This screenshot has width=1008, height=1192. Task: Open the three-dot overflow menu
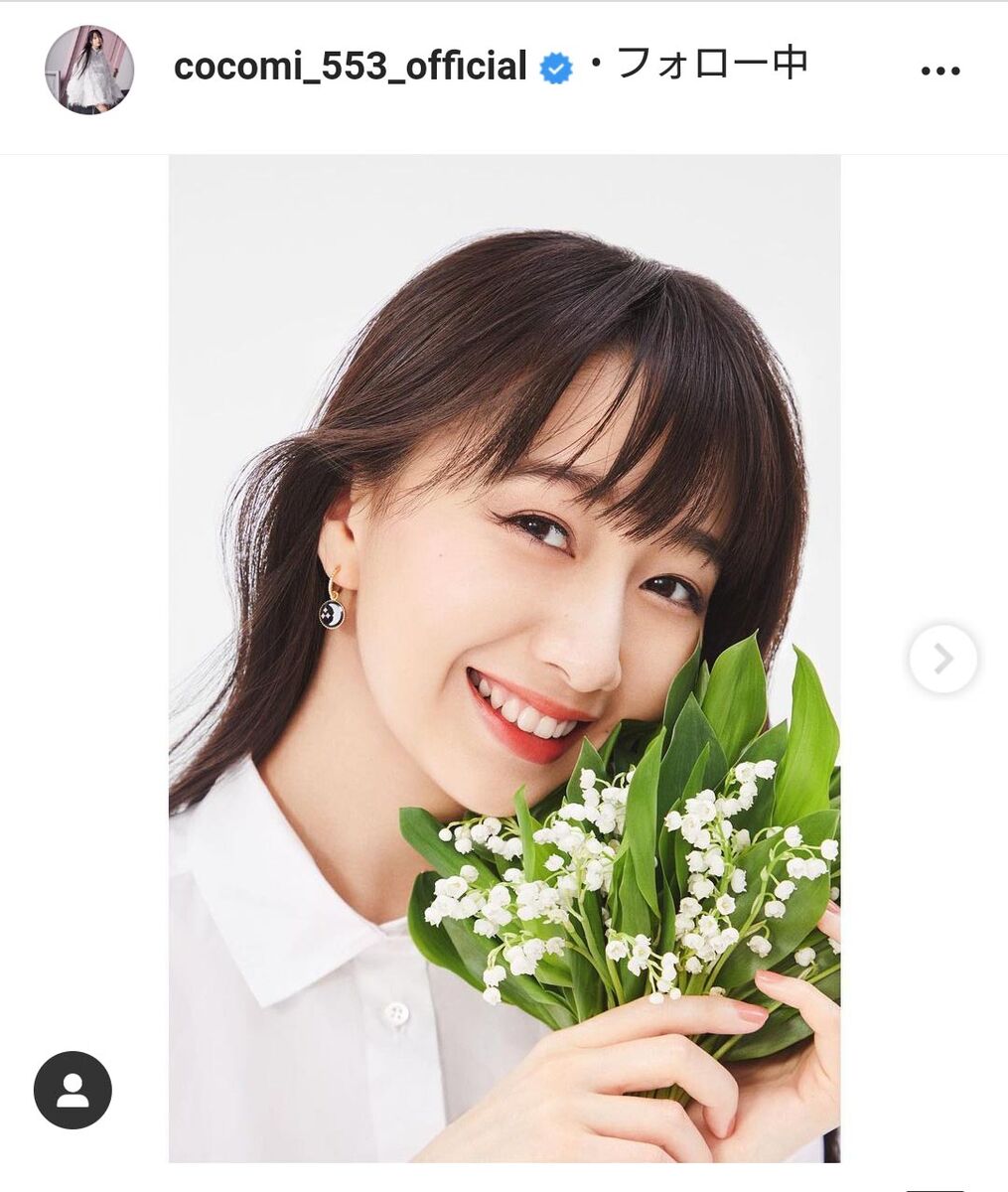940,72
